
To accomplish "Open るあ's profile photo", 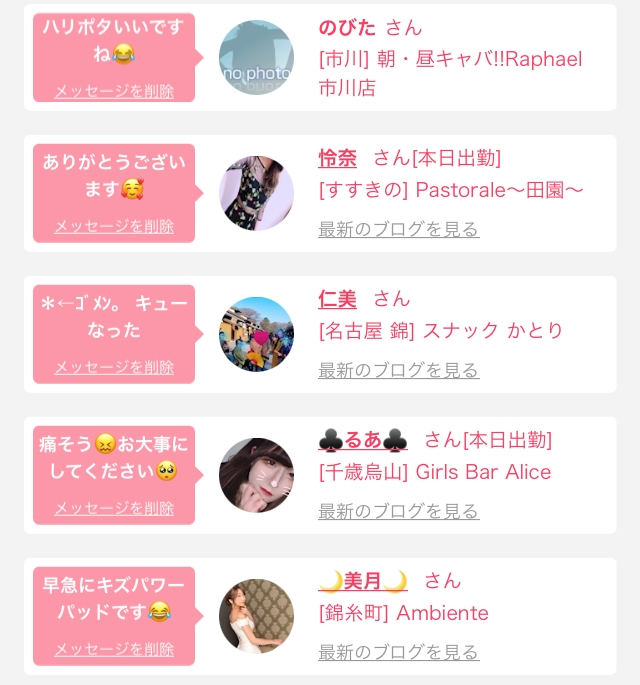I will point(256,475).
